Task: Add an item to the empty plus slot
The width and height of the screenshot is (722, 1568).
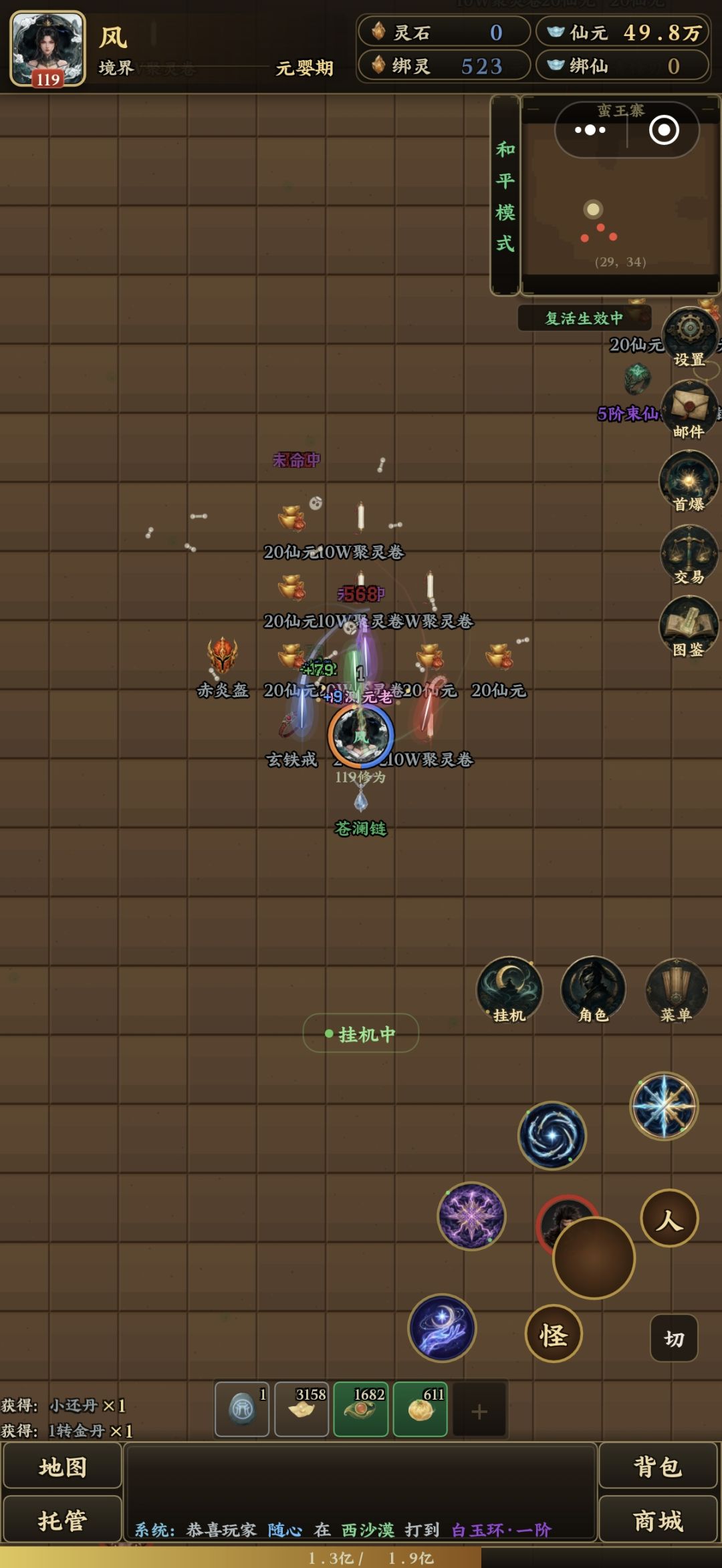Action: click(x=479, y=1409)
